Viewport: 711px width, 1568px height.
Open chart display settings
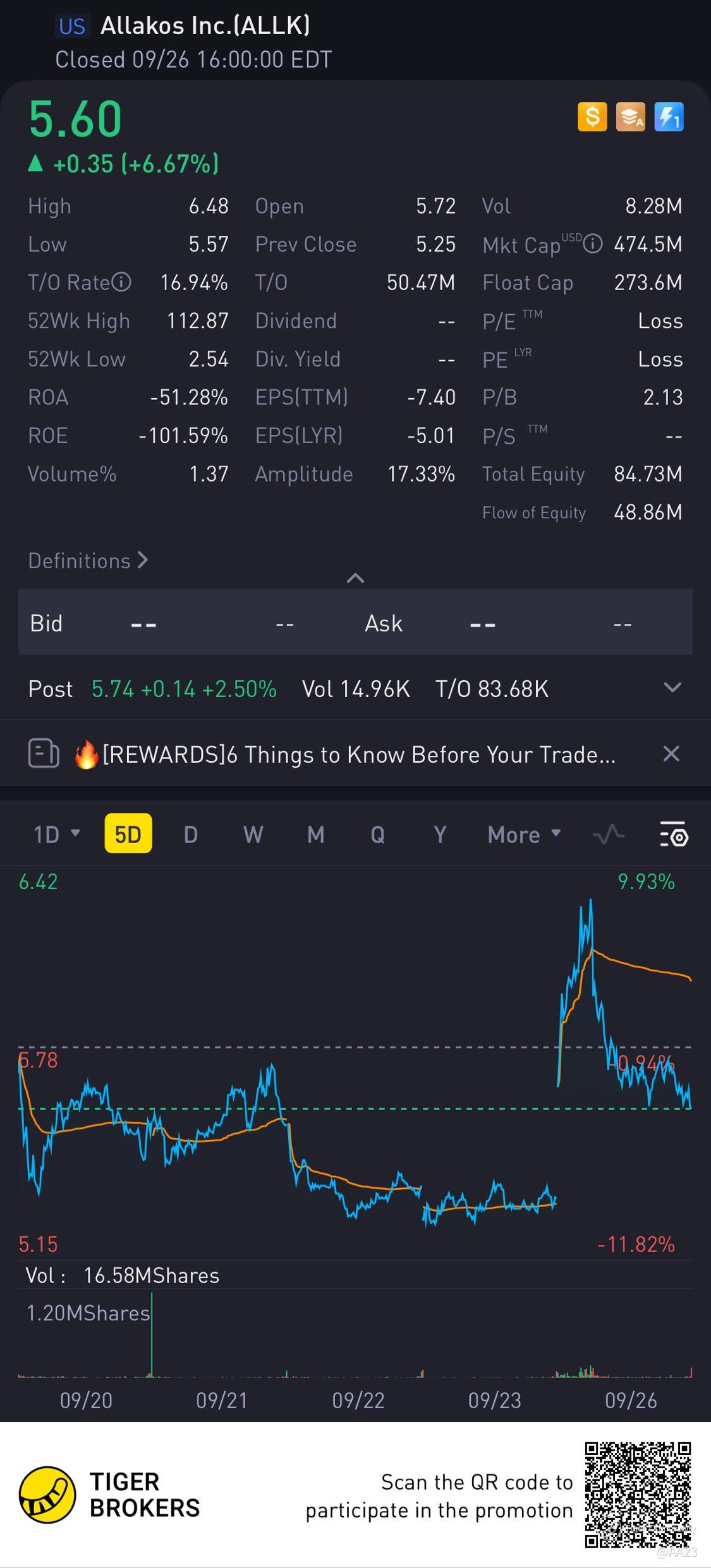[674, 834]
